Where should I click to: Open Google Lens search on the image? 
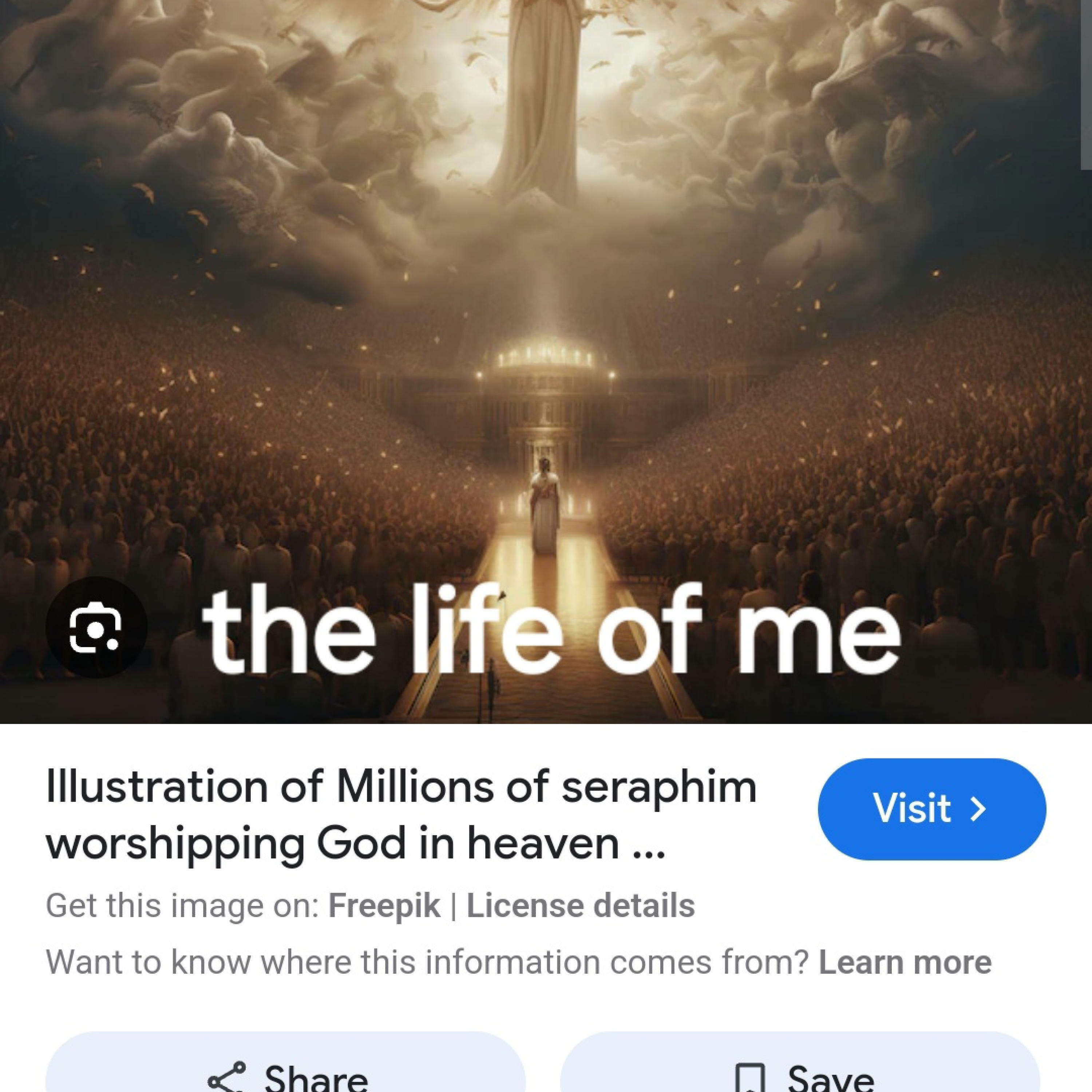(95, 627)
